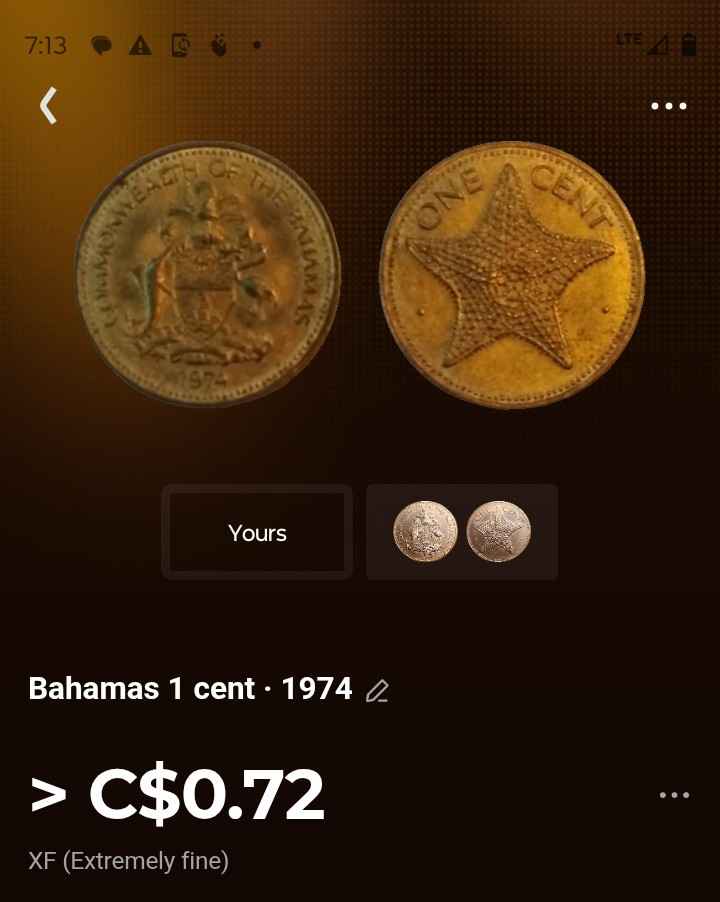
Task: Edit the Bahamas 1 cent 1974 title
Action: (377, 691)
